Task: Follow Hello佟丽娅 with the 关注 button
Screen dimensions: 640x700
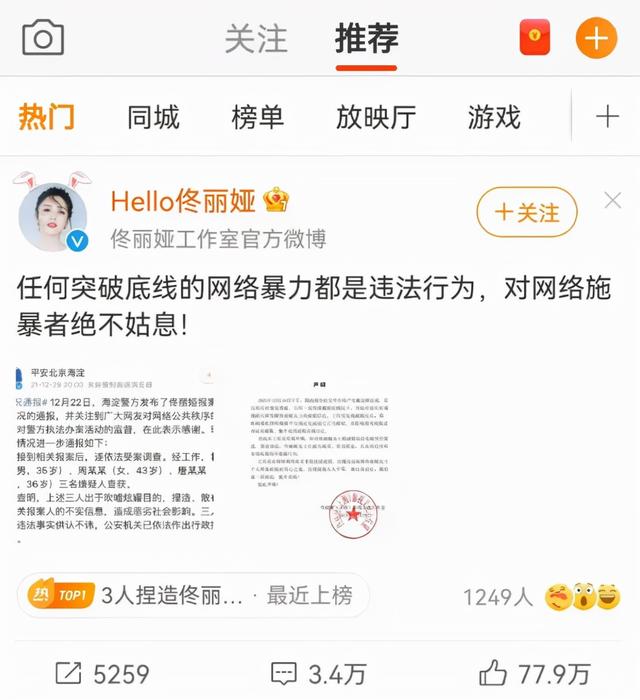Action: click(x=527, y=212)
